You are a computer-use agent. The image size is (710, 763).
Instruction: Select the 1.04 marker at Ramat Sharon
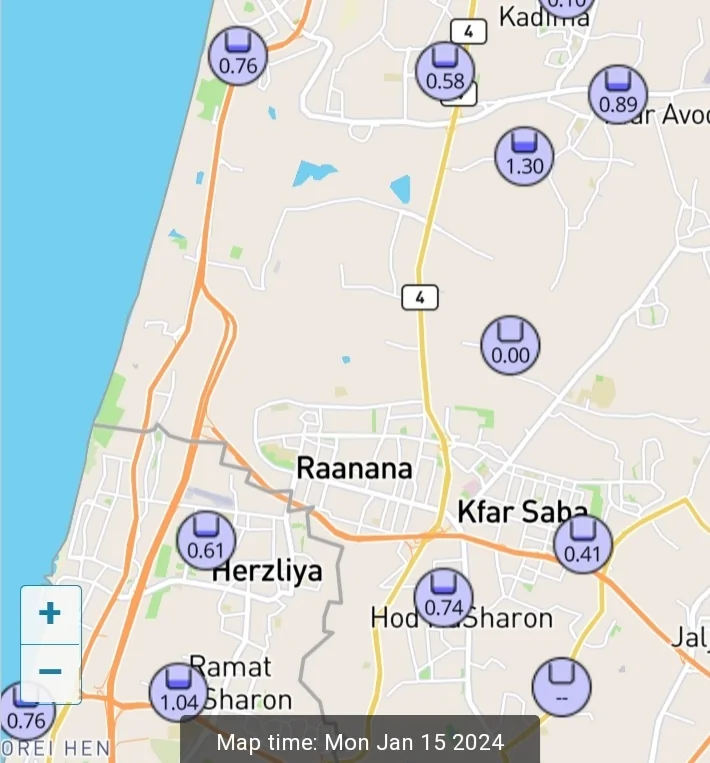(179, 692)
